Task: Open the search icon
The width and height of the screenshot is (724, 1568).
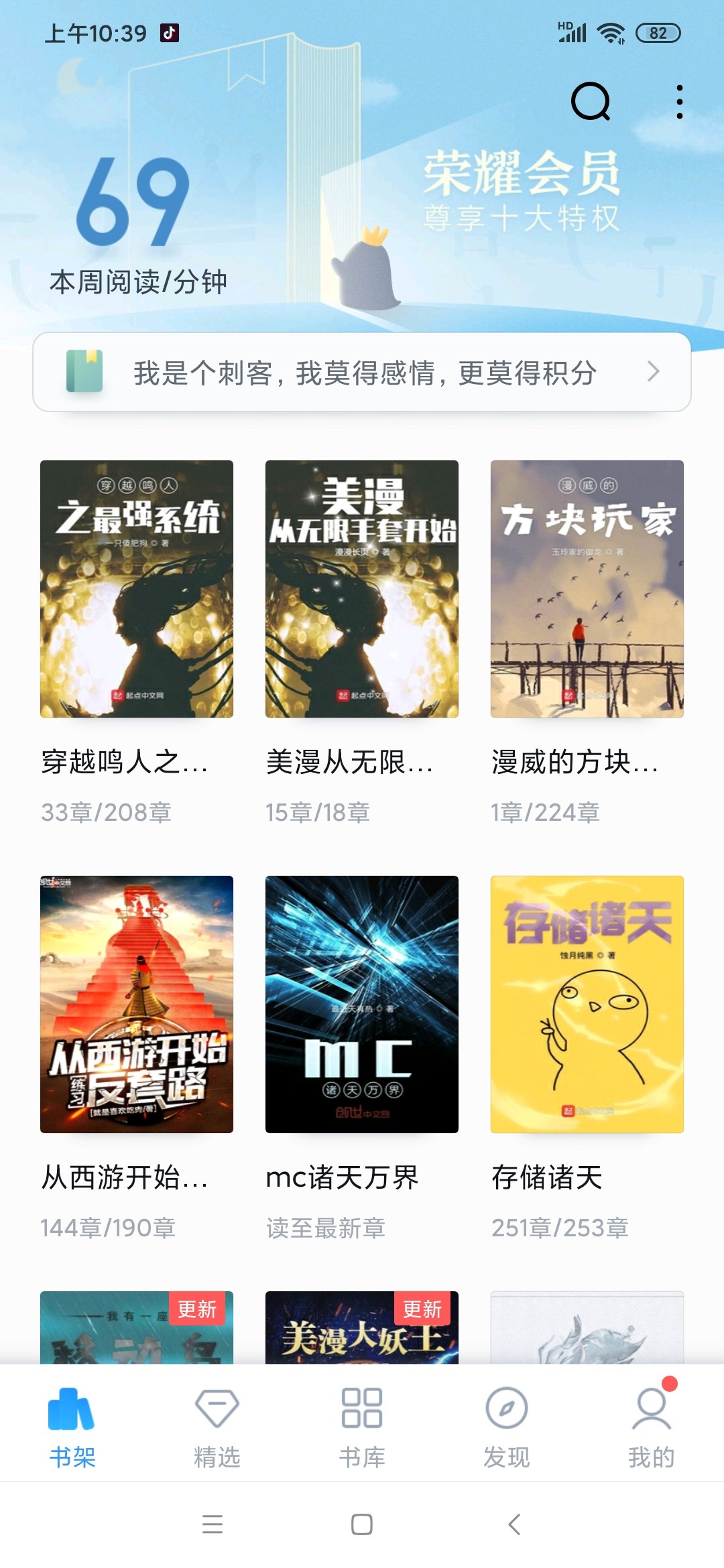Action: point(590,102)
